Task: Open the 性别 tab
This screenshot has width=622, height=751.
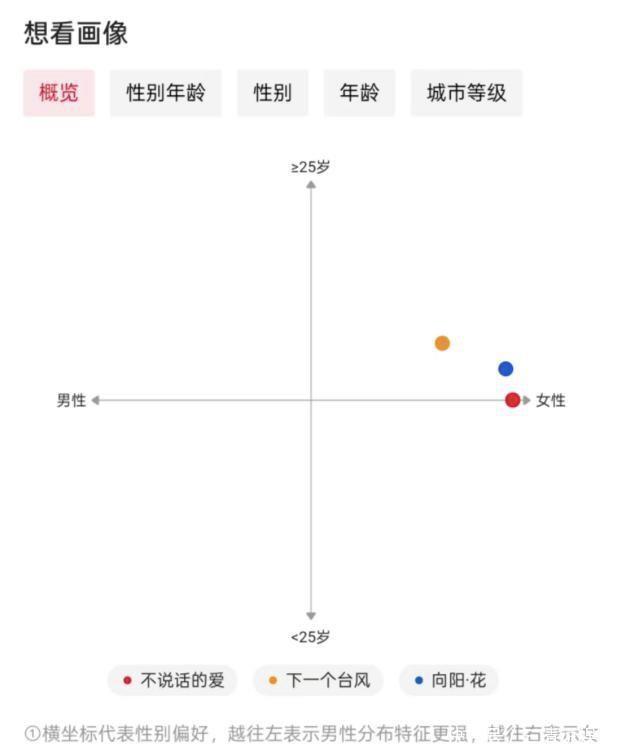Action: [x=272, y=93]
